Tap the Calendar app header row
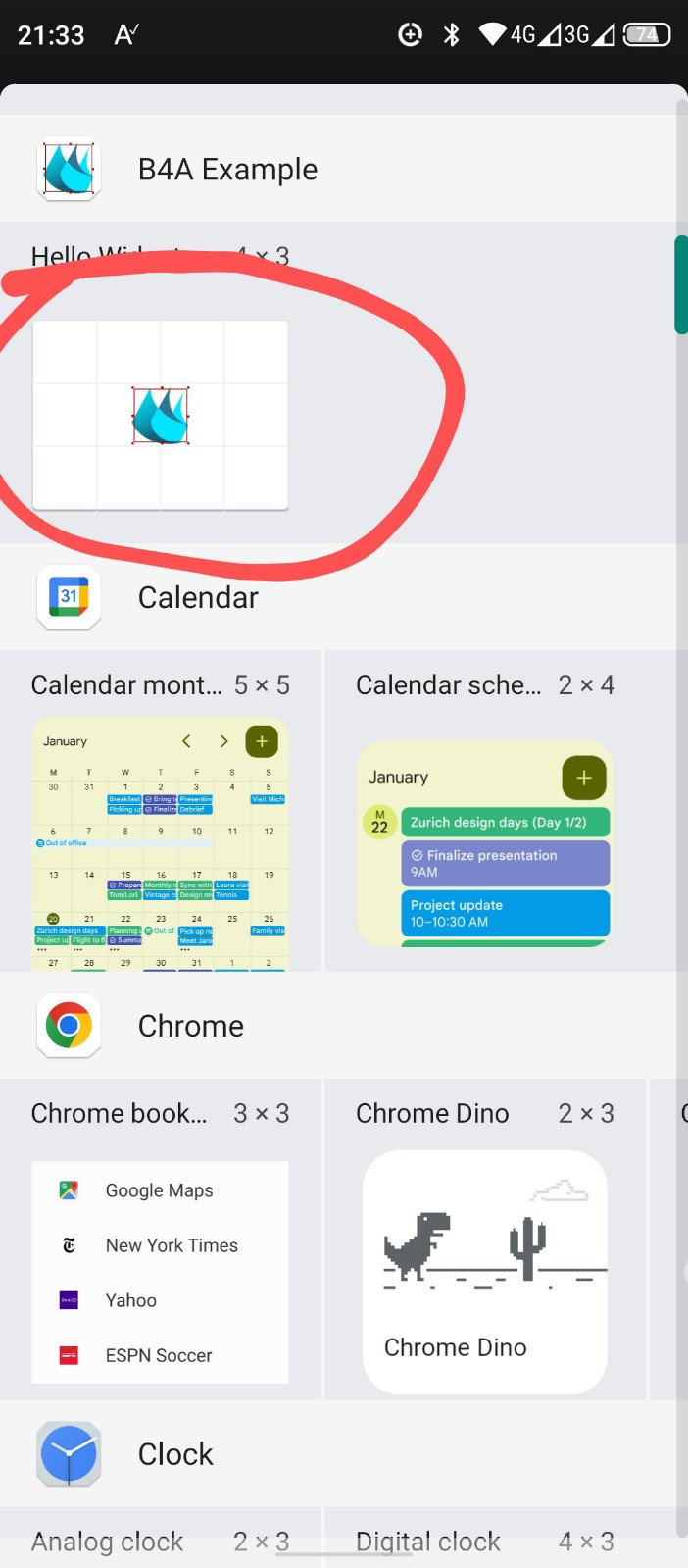The image size is (688, 1568). [198, 597]
